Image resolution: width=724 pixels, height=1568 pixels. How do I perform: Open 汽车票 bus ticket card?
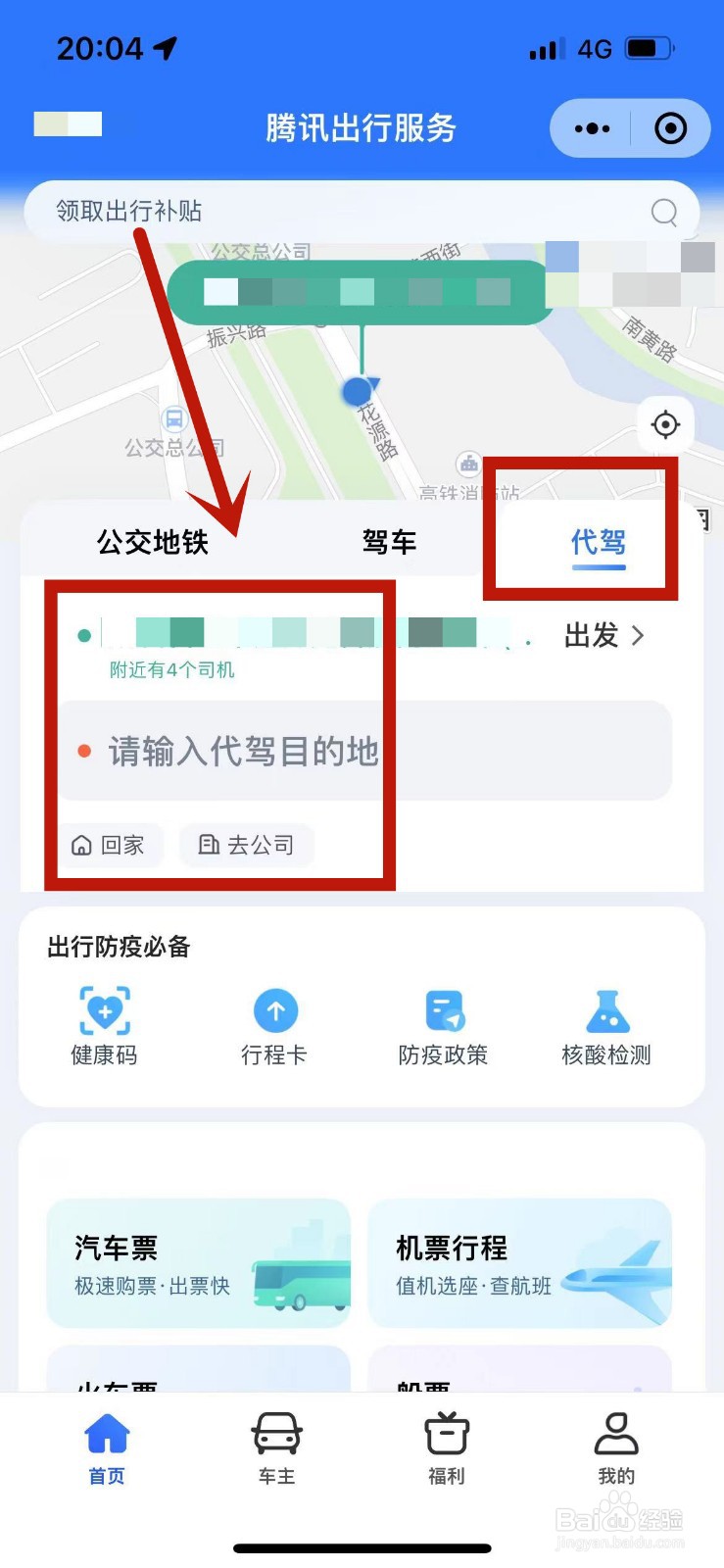(x=198, y=1264)
